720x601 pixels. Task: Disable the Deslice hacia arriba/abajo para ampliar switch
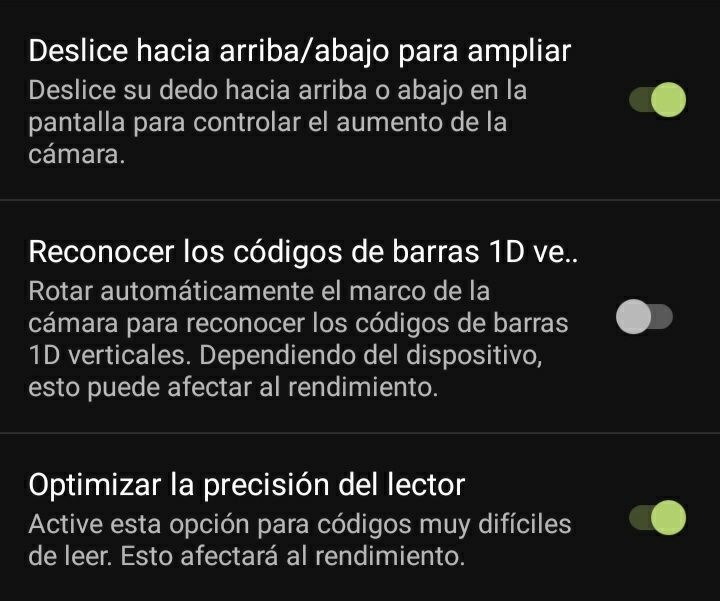tap(657, 100)
